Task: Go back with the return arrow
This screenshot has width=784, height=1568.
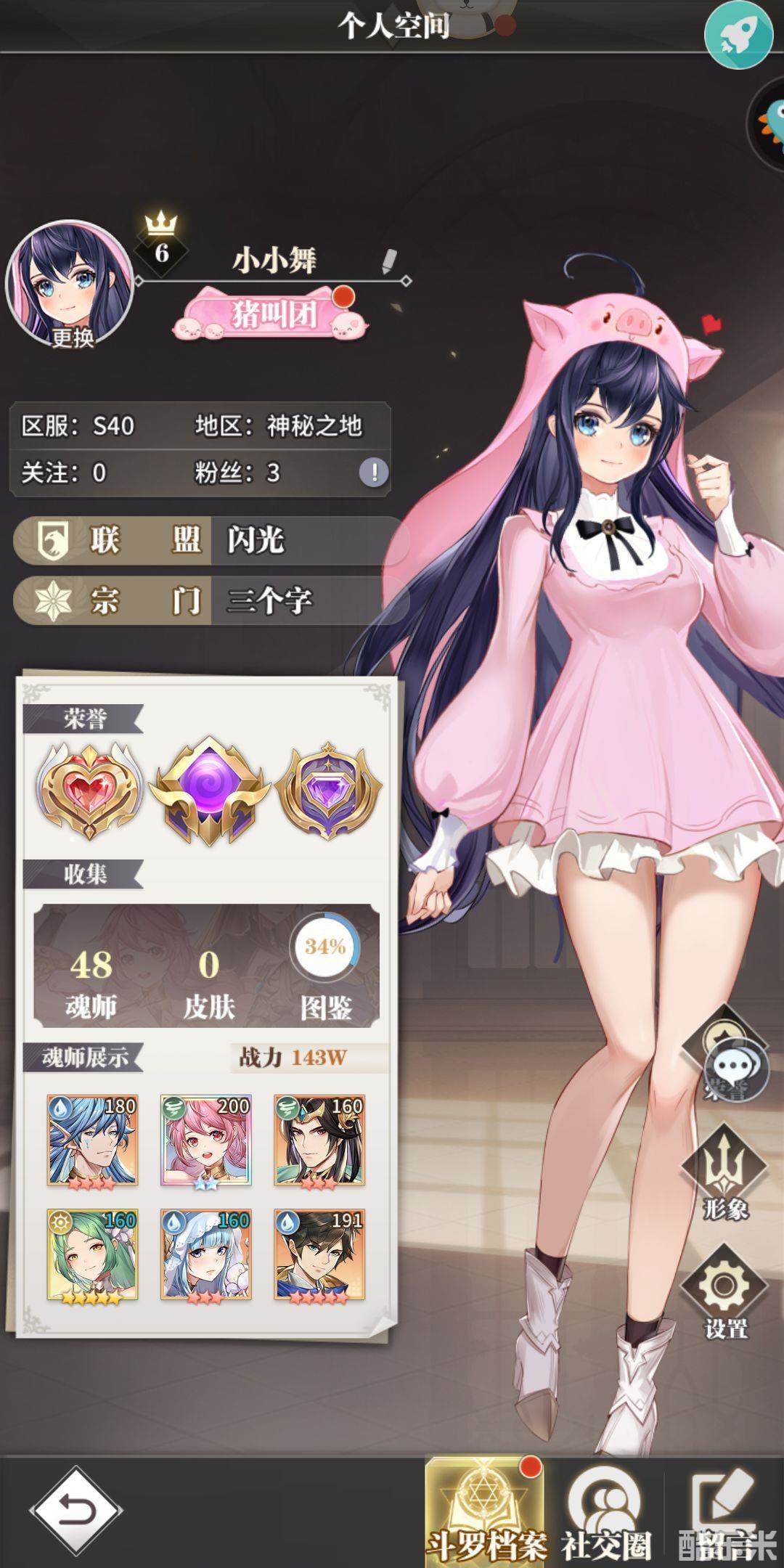Action: click(x=76, y=1511)
